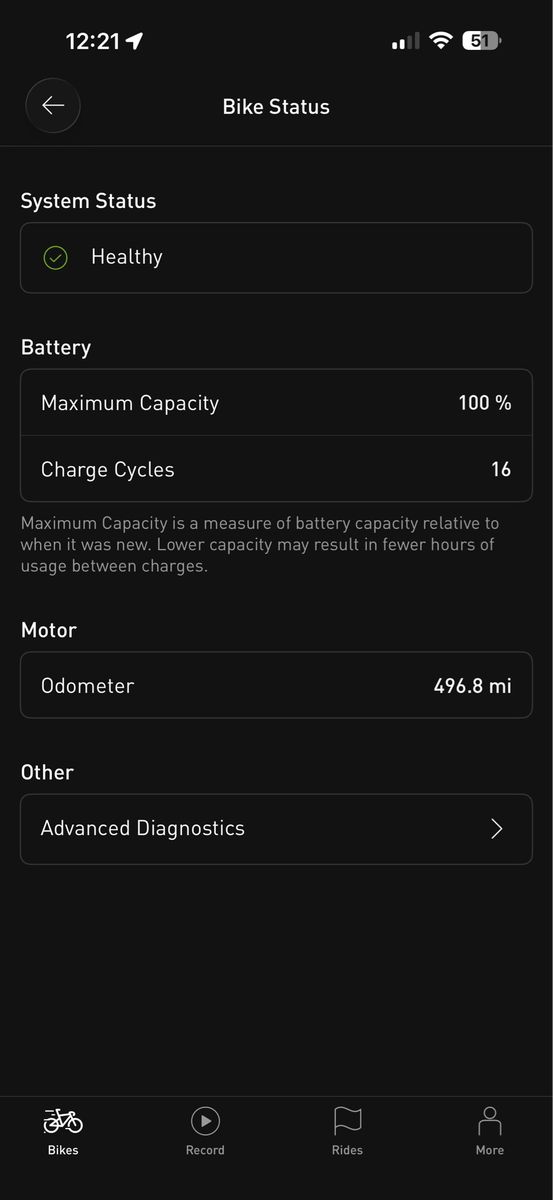Go back using the arrow button

pyautogui.click(x=53, y=106)
